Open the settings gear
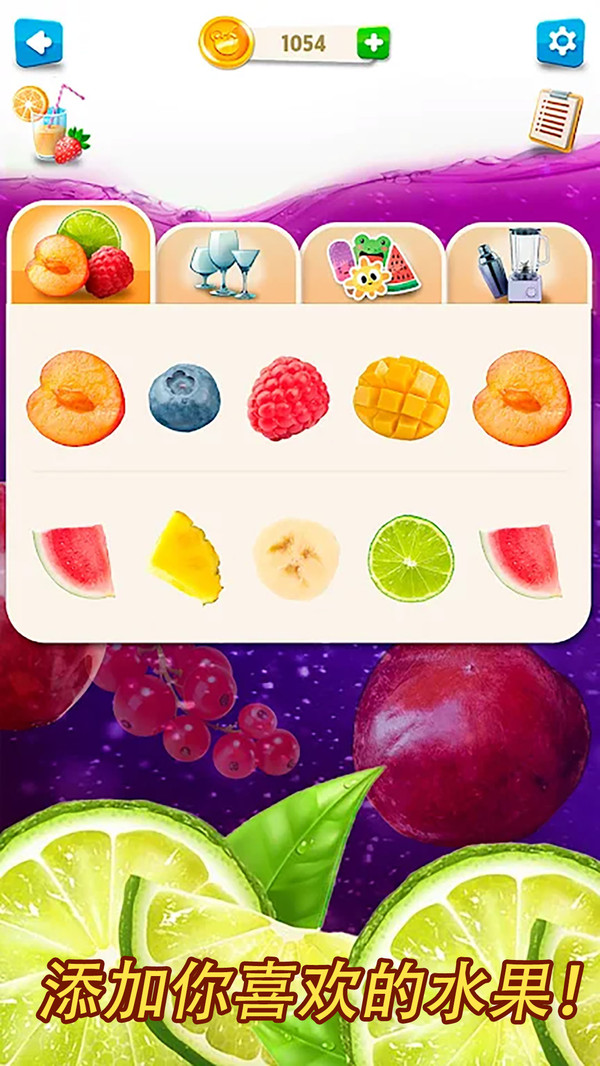600x1066 pixels. (x=561, y=43)
